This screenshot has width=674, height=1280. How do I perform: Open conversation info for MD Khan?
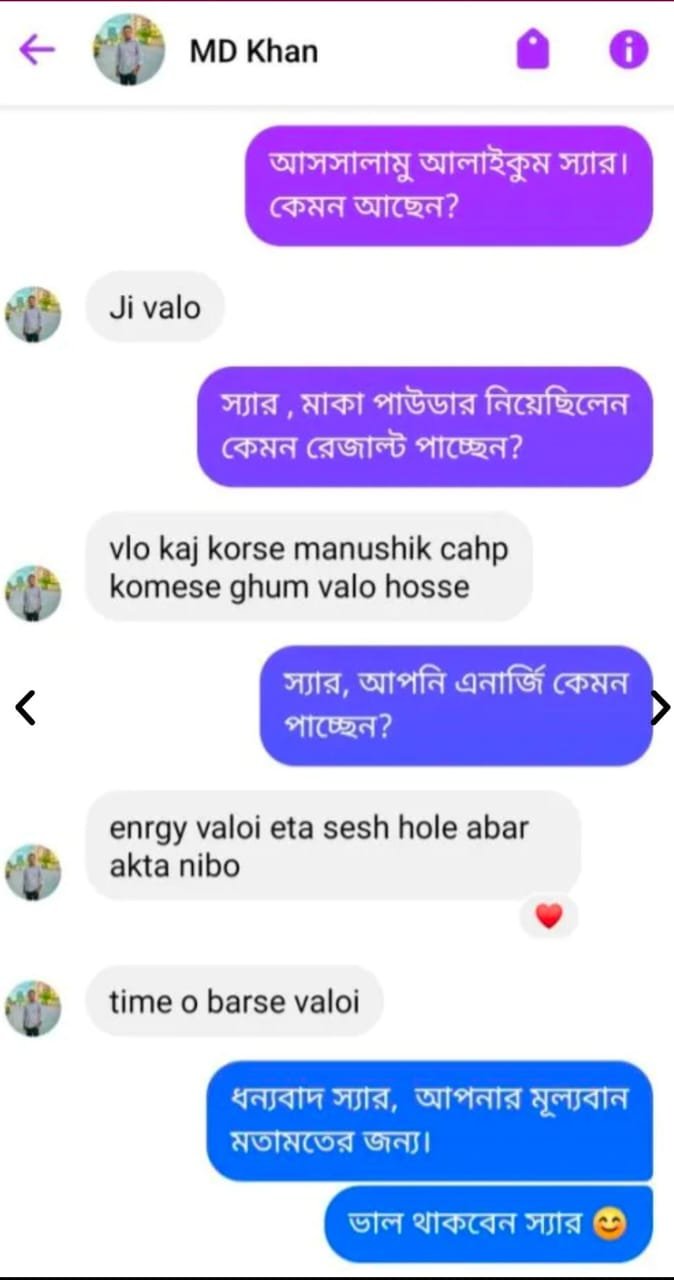coord(629,49)
